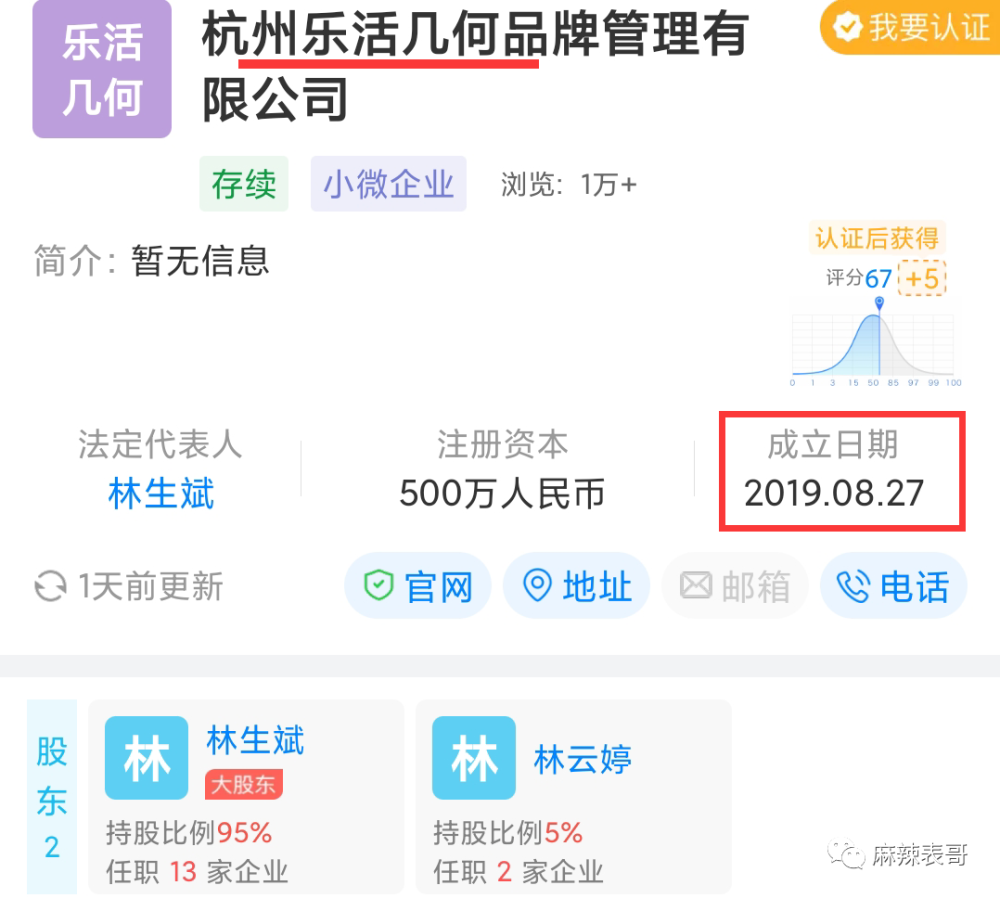Tap the 电话 phone button

point(893,586)
